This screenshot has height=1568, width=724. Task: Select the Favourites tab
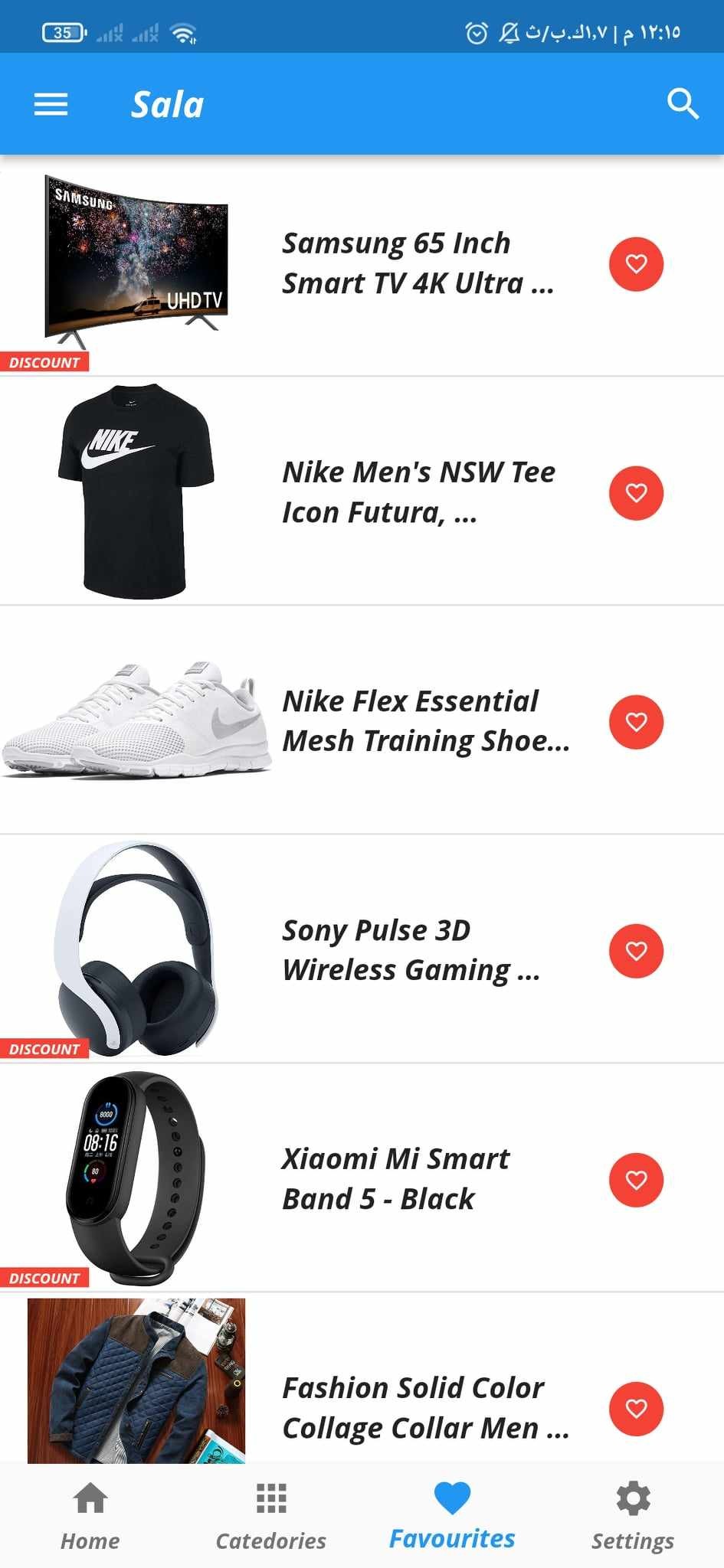pos(452,1516)
